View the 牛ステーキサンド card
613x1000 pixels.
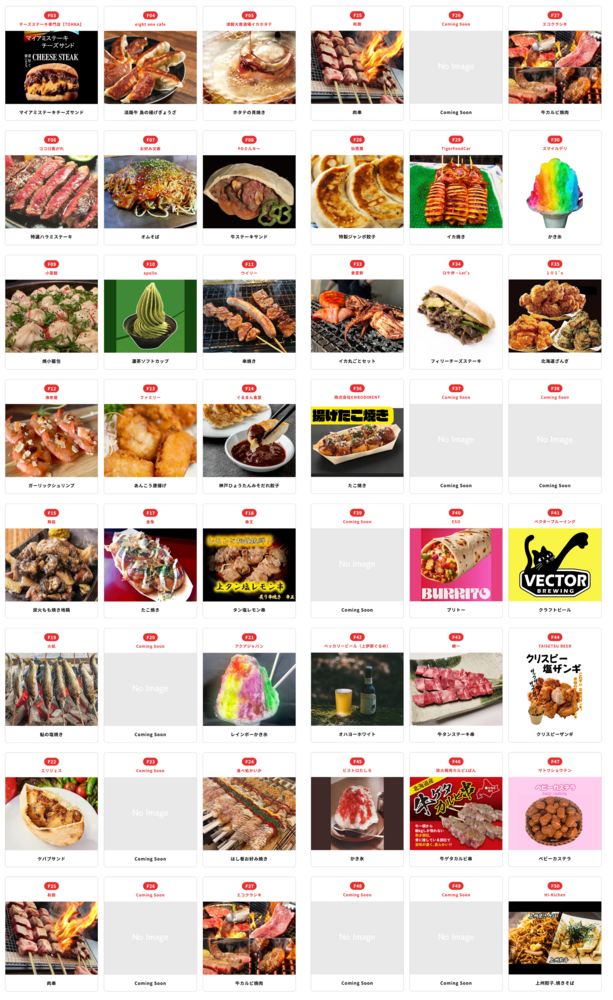pos(249,191)
